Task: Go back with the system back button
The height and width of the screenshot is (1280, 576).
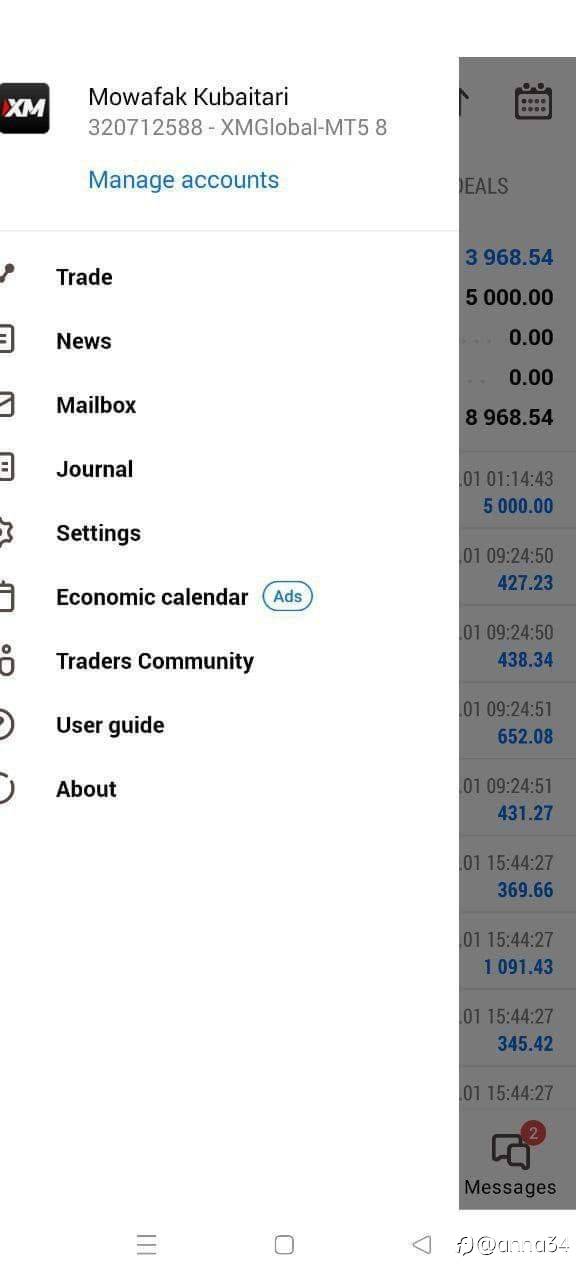Action: pyautogui.click(x=421, y=1244)
